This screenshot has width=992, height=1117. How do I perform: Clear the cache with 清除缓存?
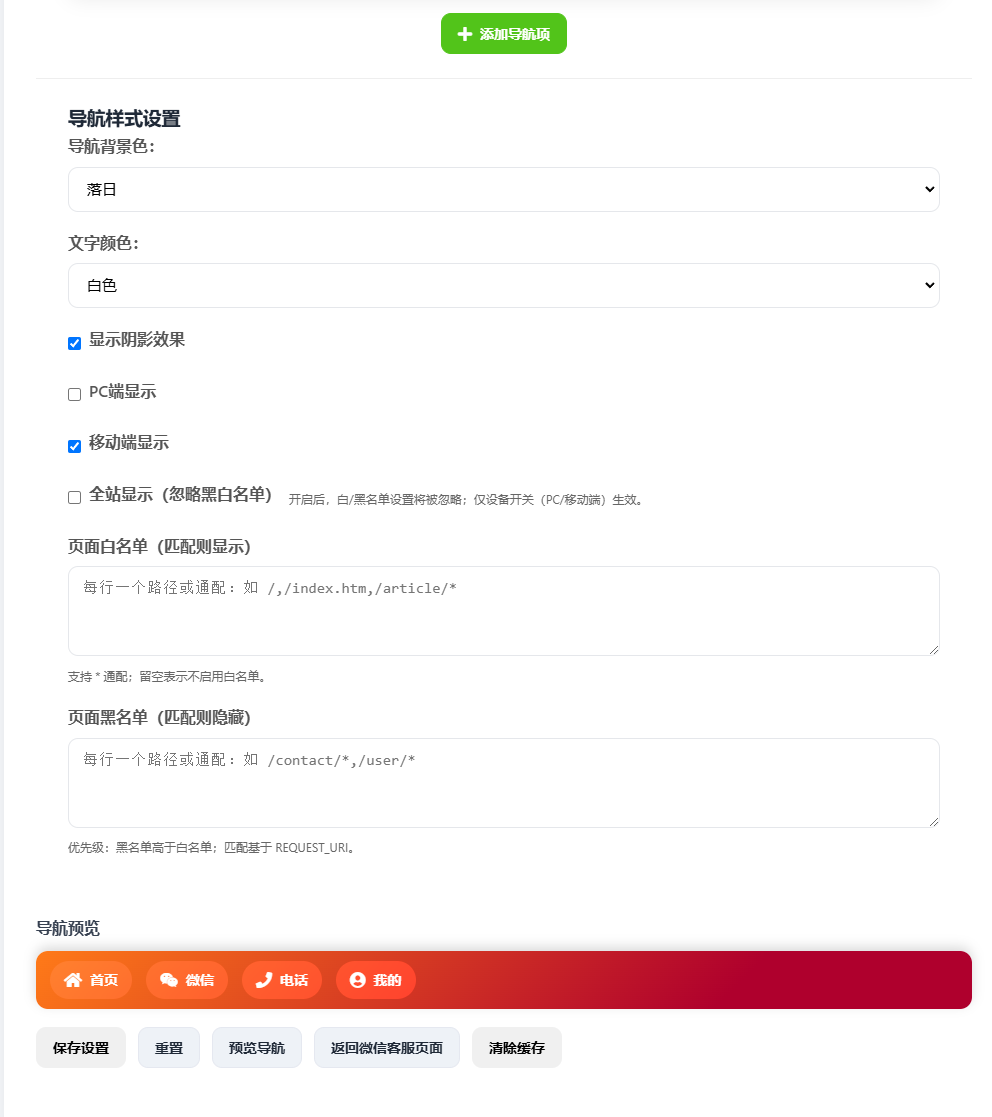point(517,1048)
